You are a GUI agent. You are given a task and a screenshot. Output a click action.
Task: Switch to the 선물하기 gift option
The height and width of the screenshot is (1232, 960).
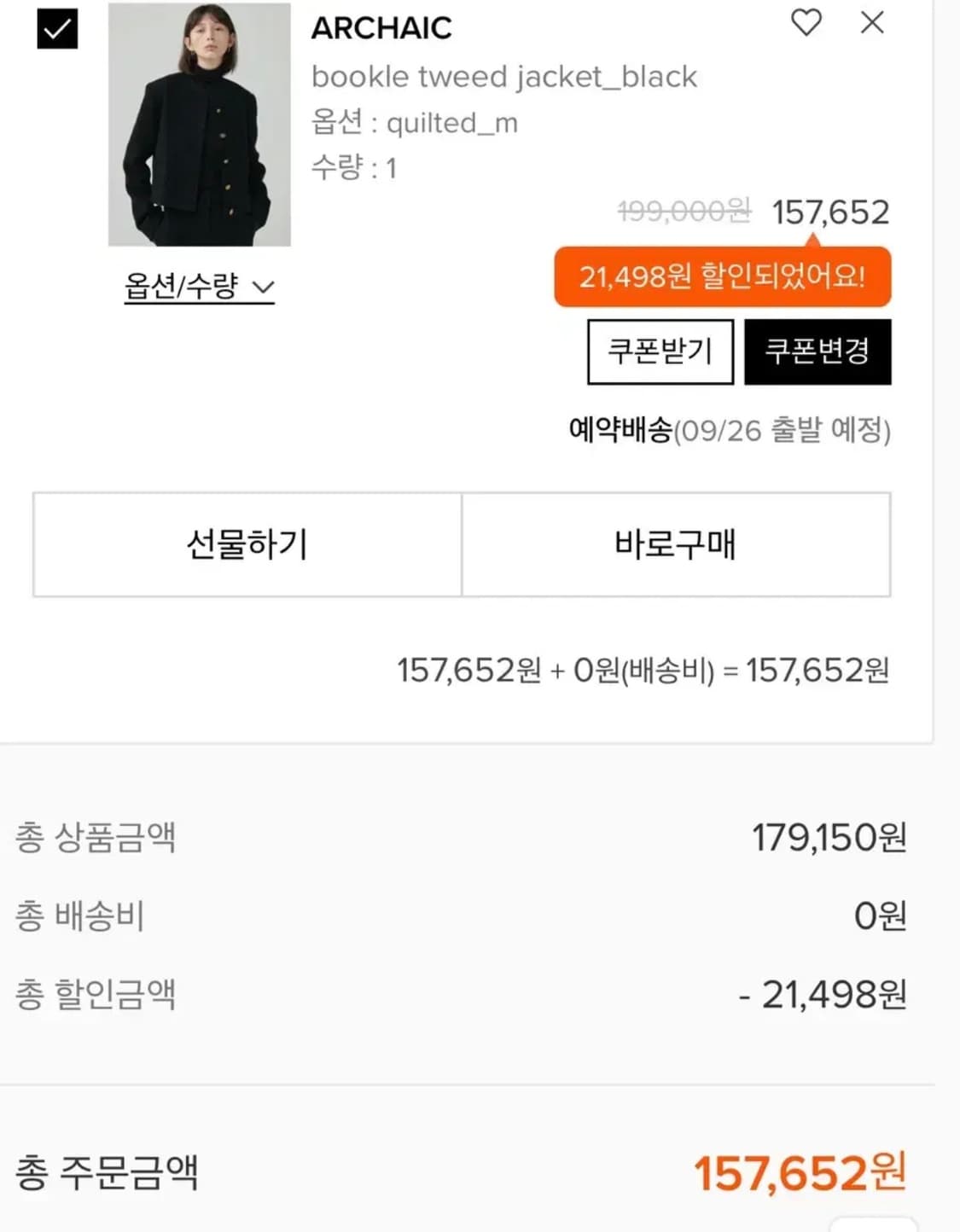click(246, 544)
